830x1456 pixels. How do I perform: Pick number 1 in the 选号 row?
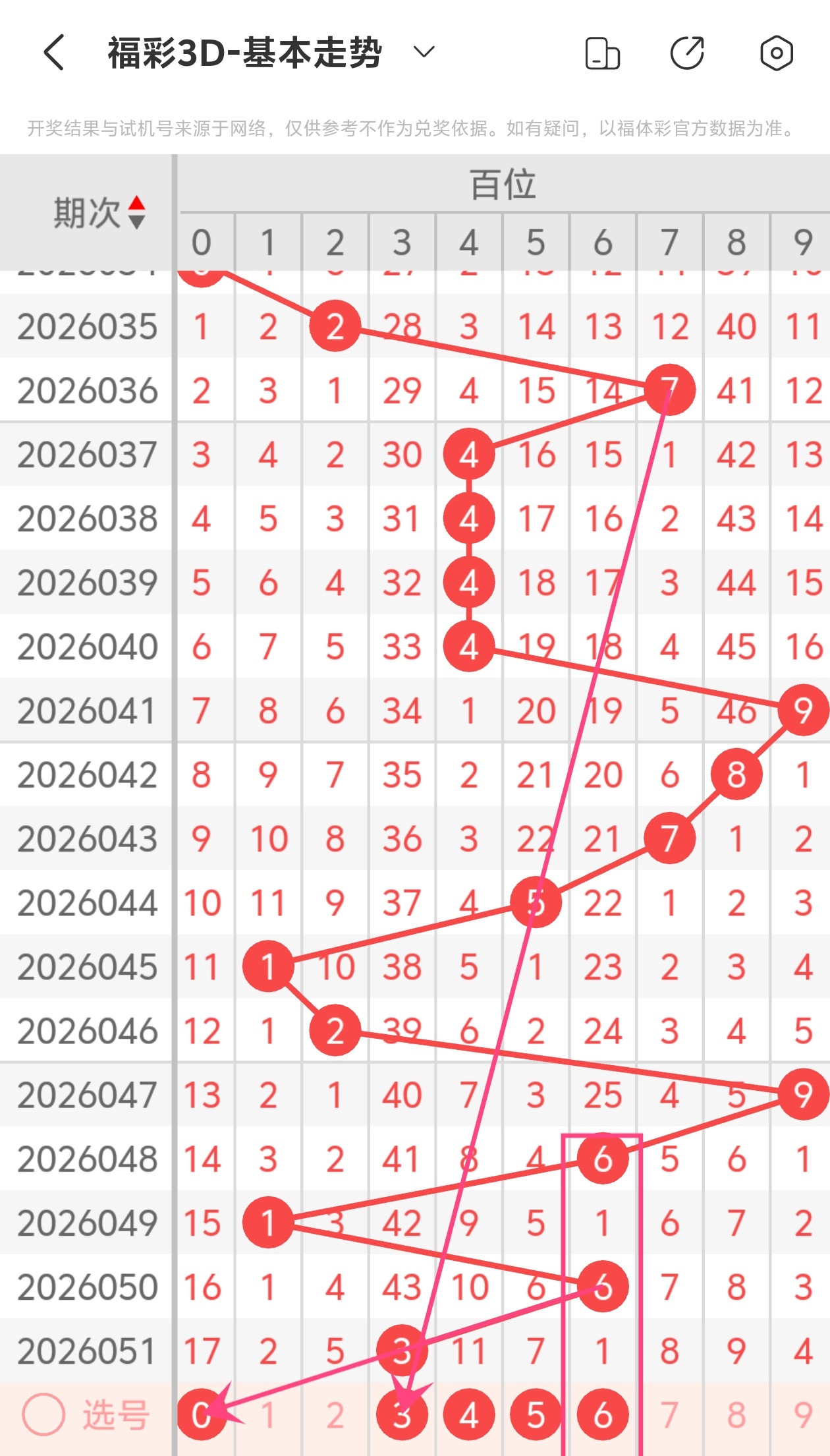pos(268,1414)
